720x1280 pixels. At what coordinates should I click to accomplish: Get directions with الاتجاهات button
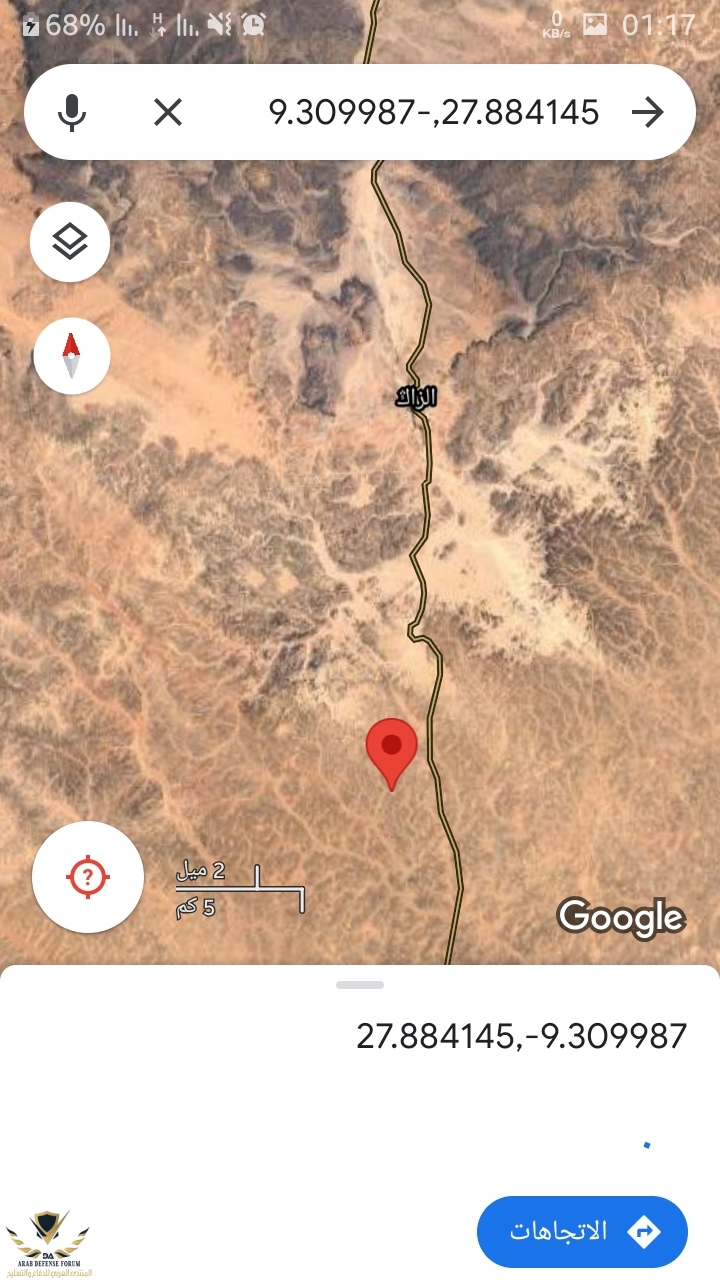[583, 1231]
